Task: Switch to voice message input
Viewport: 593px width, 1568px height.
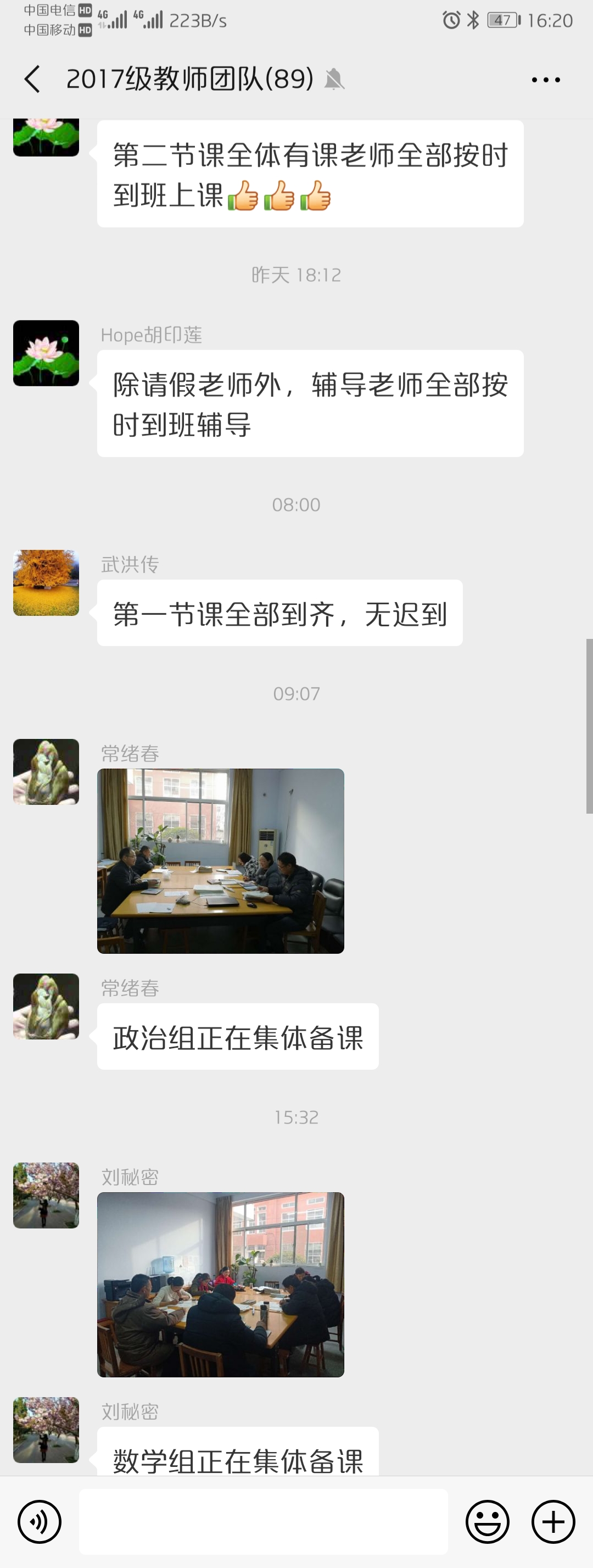Action: tap(40, 1522)
